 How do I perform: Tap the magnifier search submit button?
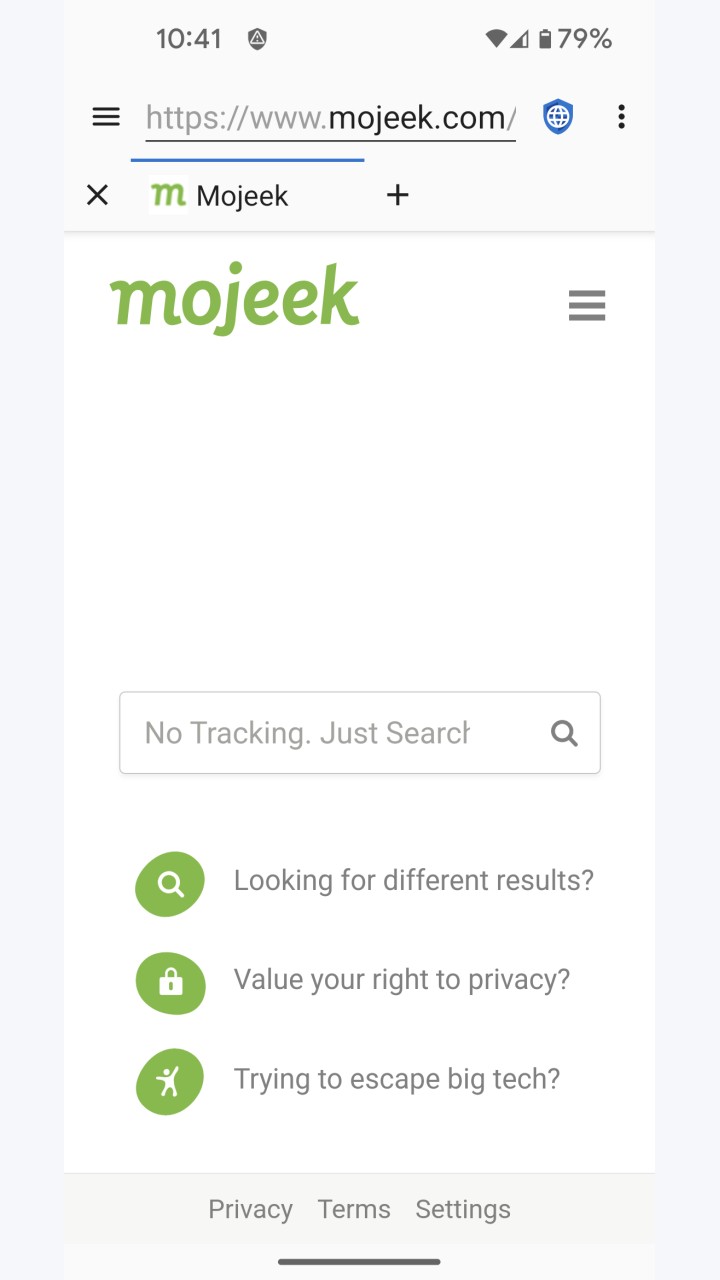coord(565,734)
